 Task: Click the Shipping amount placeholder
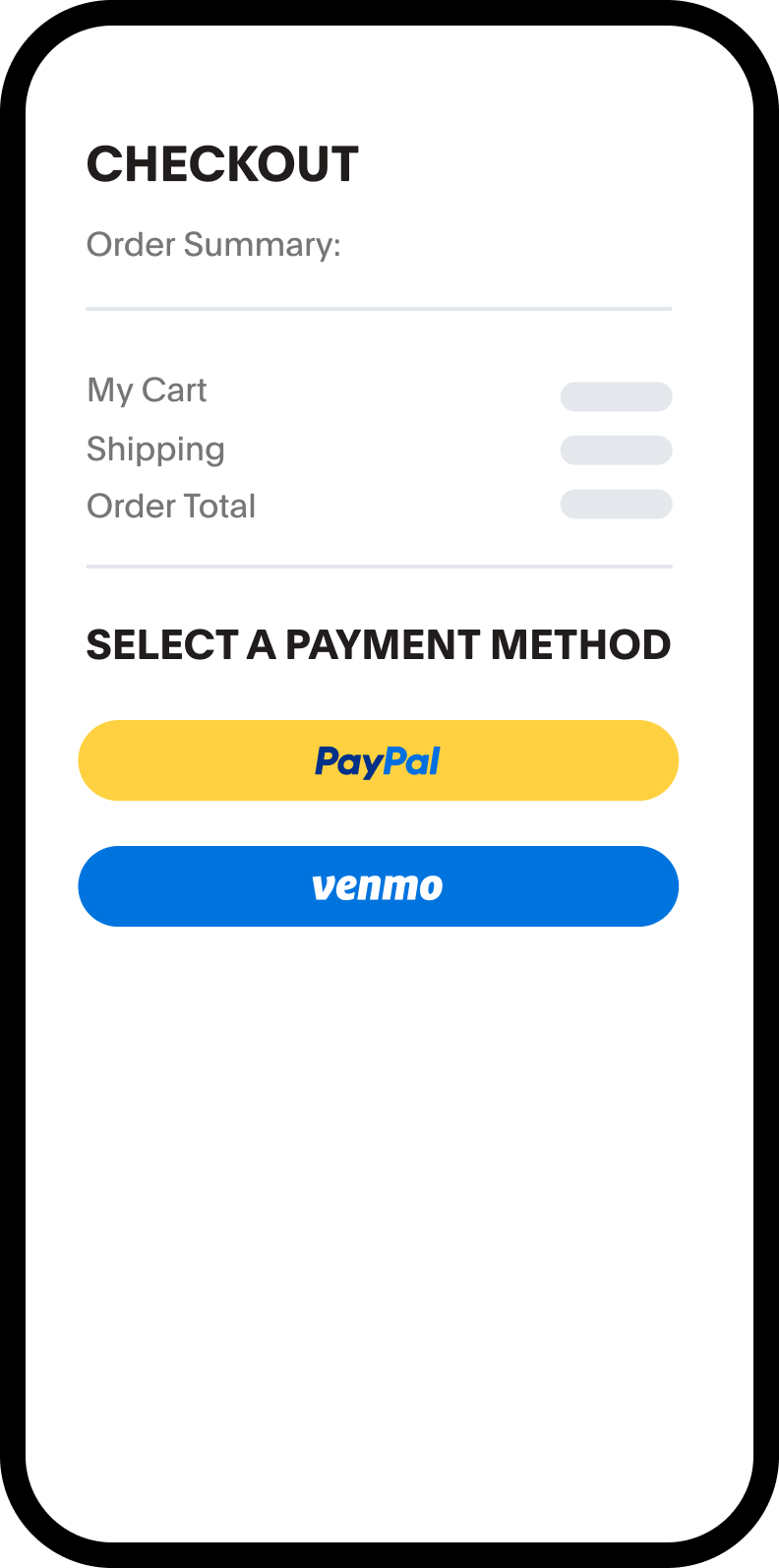point(616,450)
